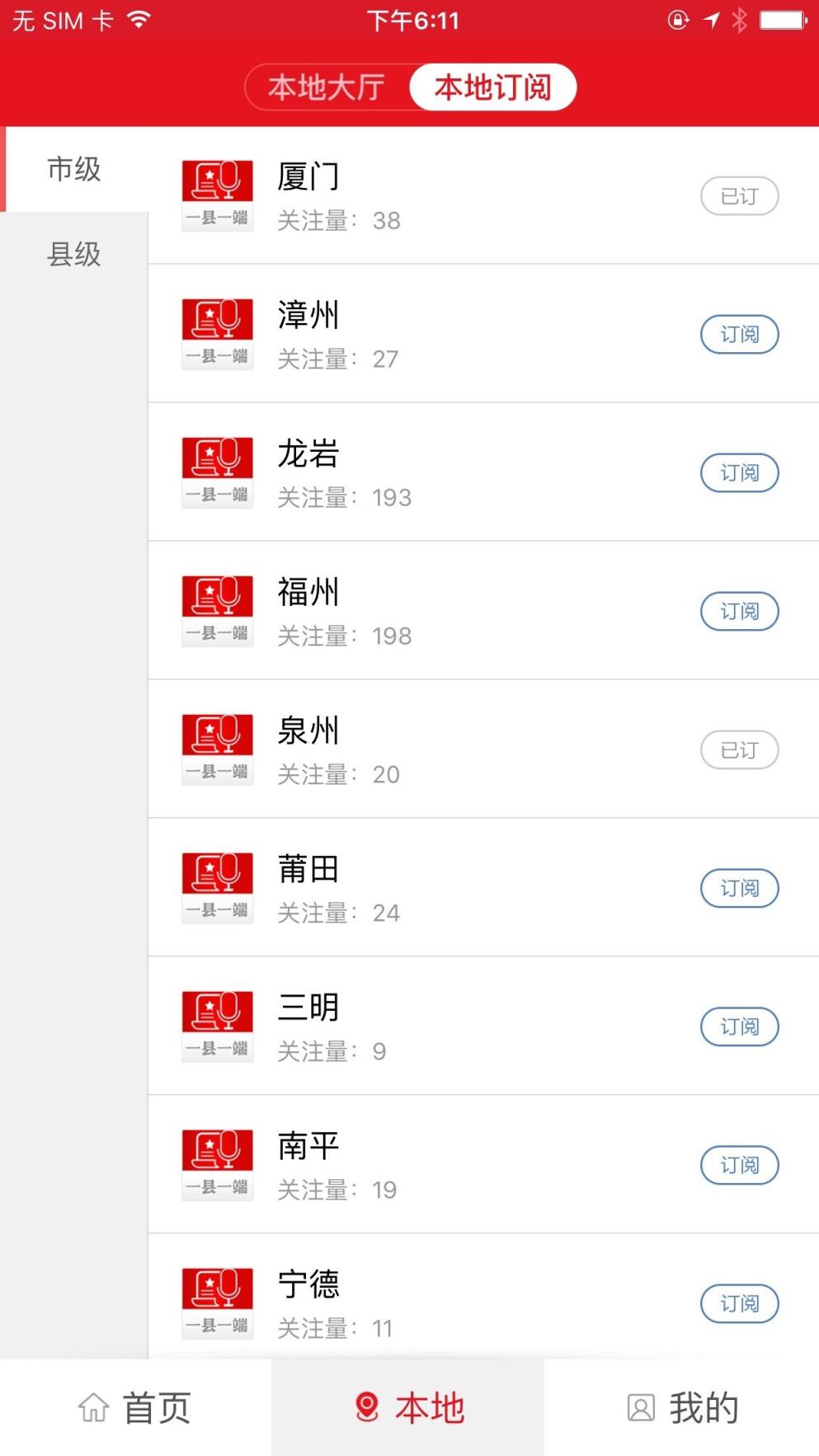Unsubscribe the 已订 button for 厦门
The width and height of the screenshot is (819, 1456).
(739, 195)
